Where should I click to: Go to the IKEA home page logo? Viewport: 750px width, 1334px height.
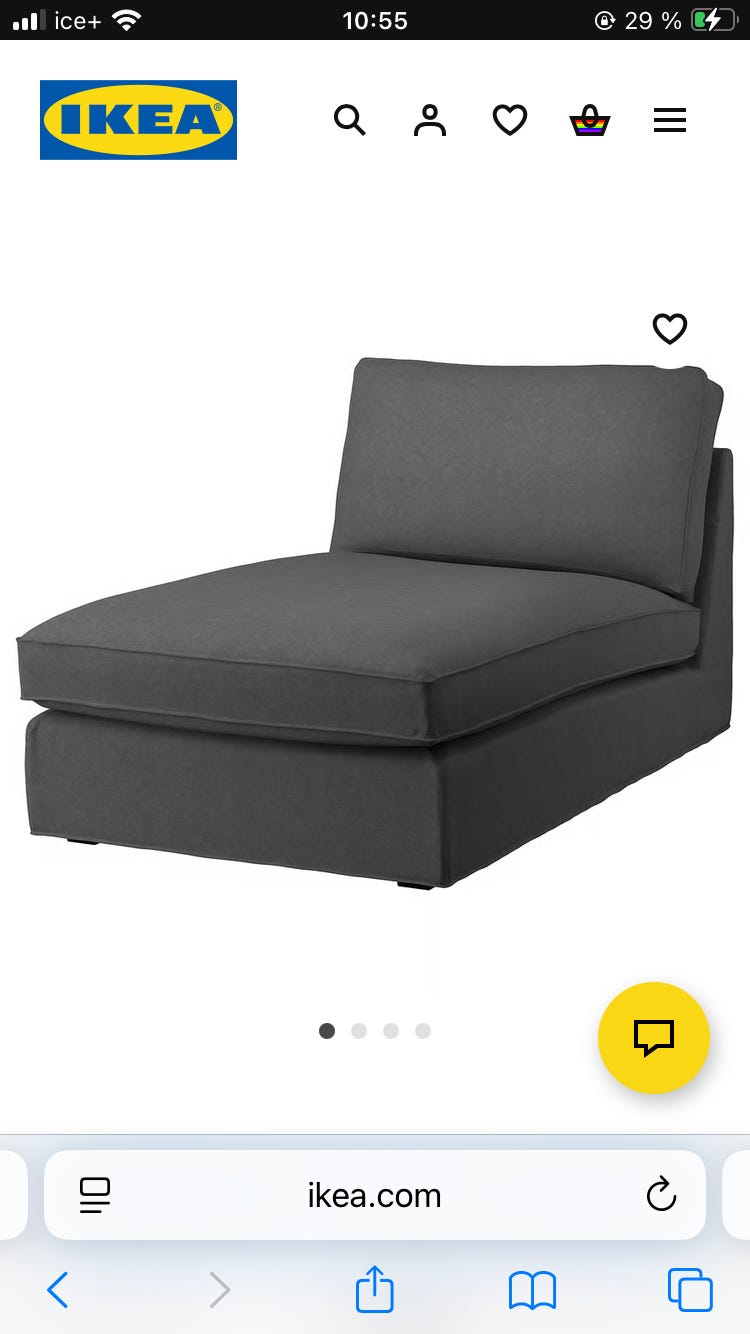point(138,120)
